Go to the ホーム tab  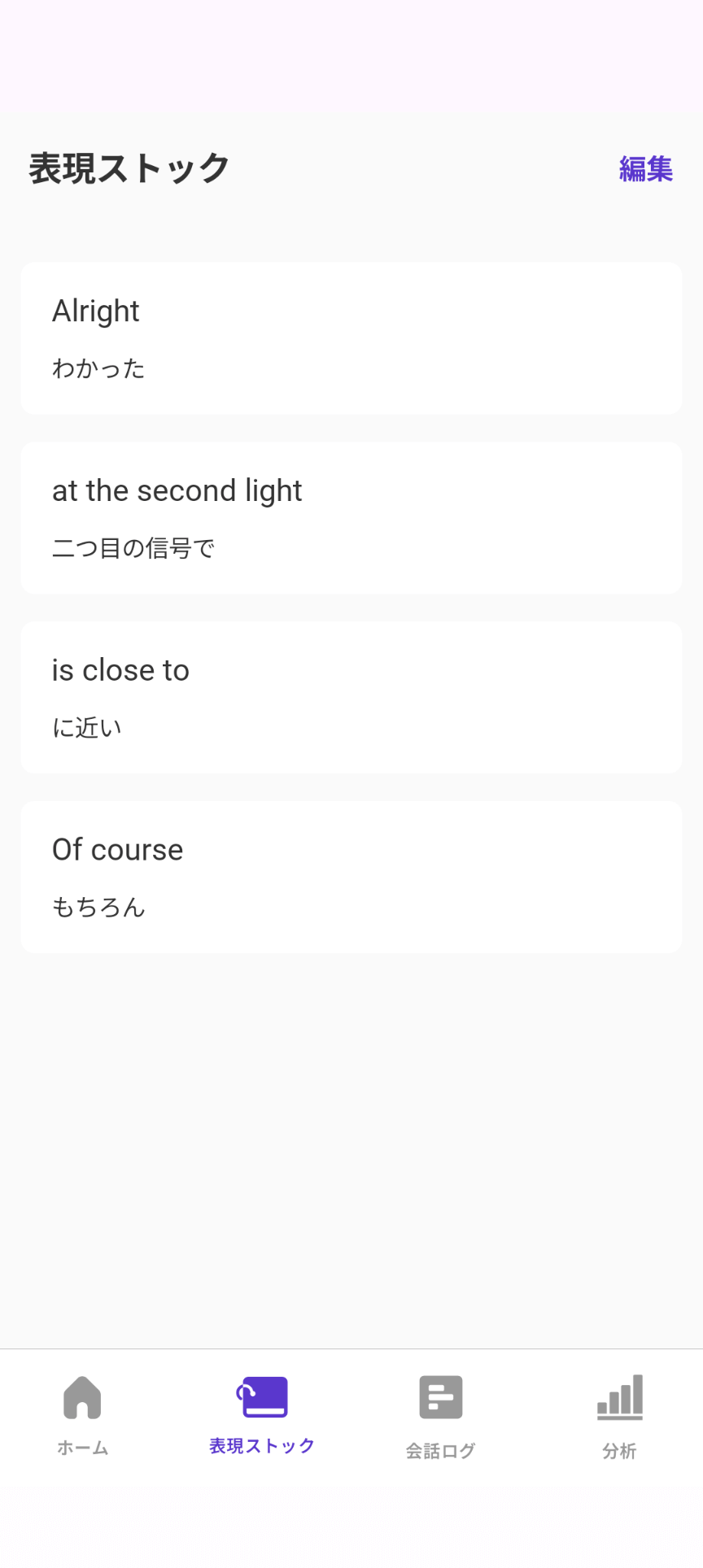82,1414
